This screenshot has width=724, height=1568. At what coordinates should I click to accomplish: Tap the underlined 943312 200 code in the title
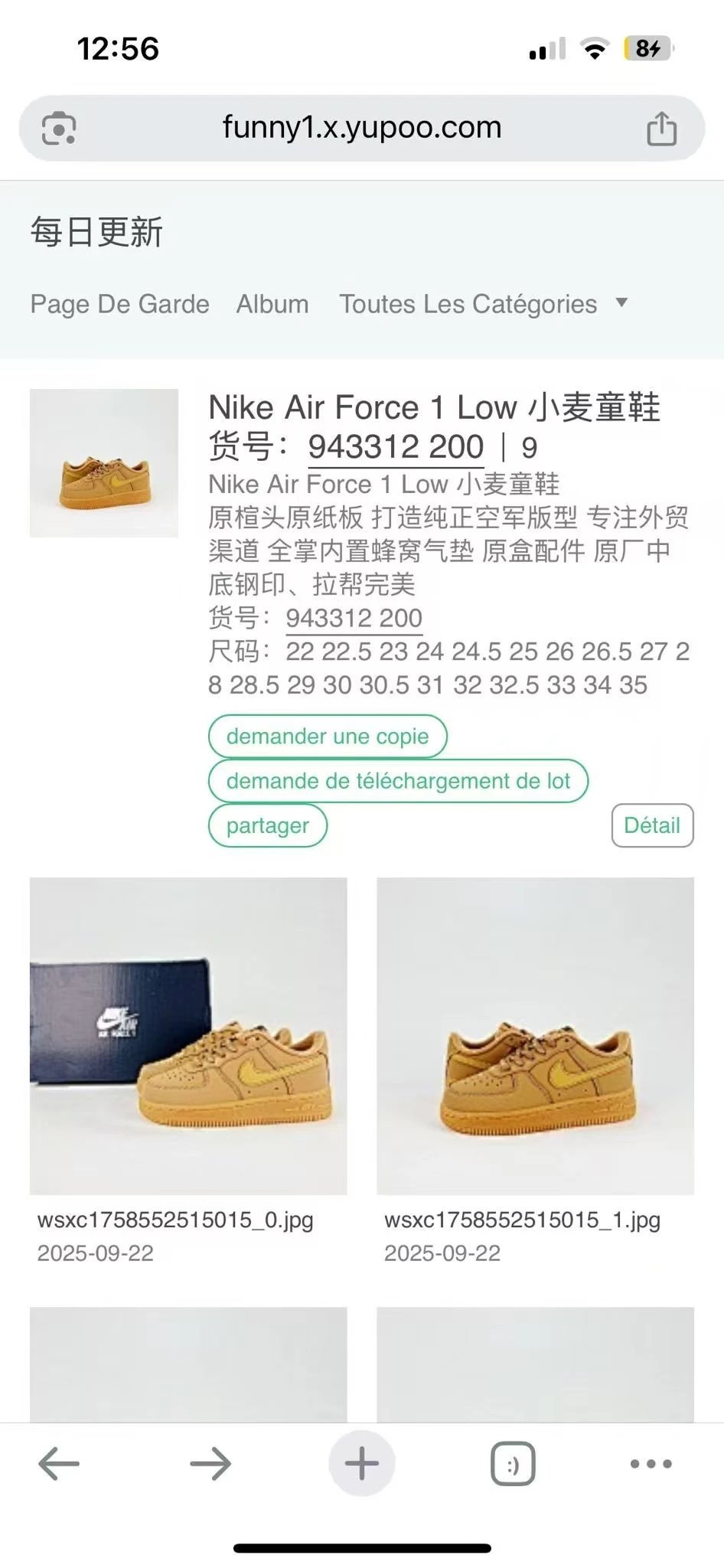click(396, 447)
